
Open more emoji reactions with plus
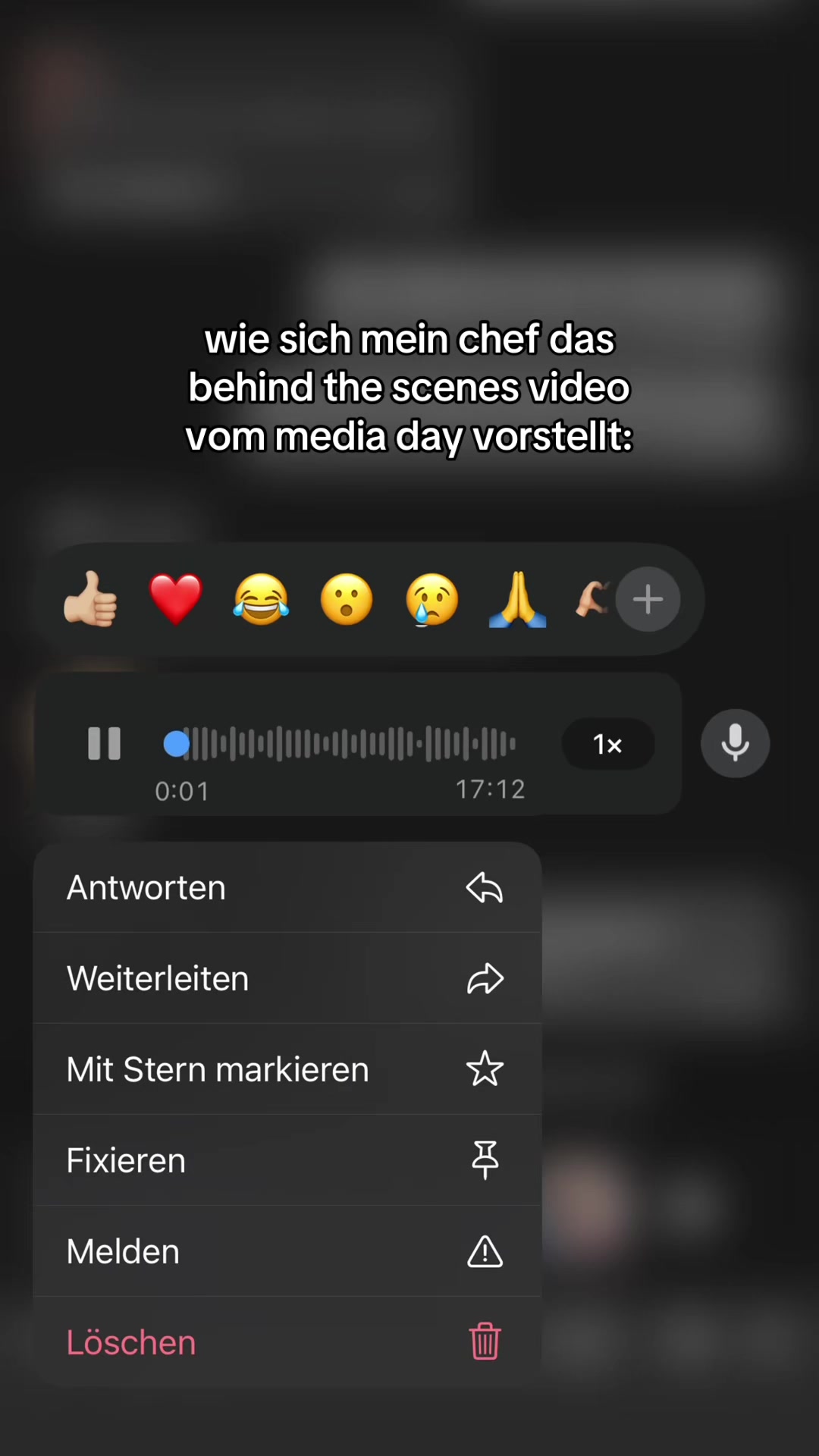648,599
